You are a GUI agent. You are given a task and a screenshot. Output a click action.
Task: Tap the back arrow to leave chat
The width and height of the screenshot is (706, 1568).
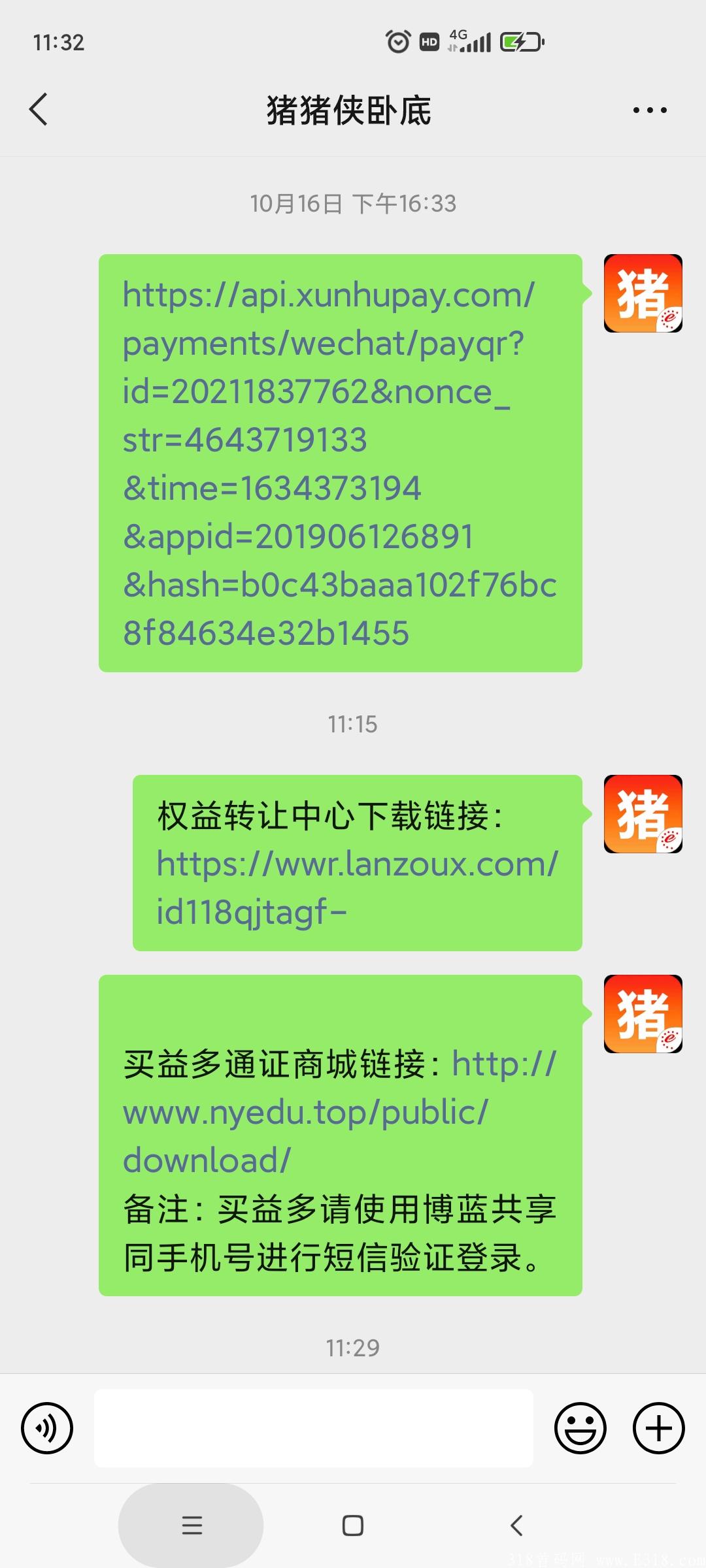(39, 110)
